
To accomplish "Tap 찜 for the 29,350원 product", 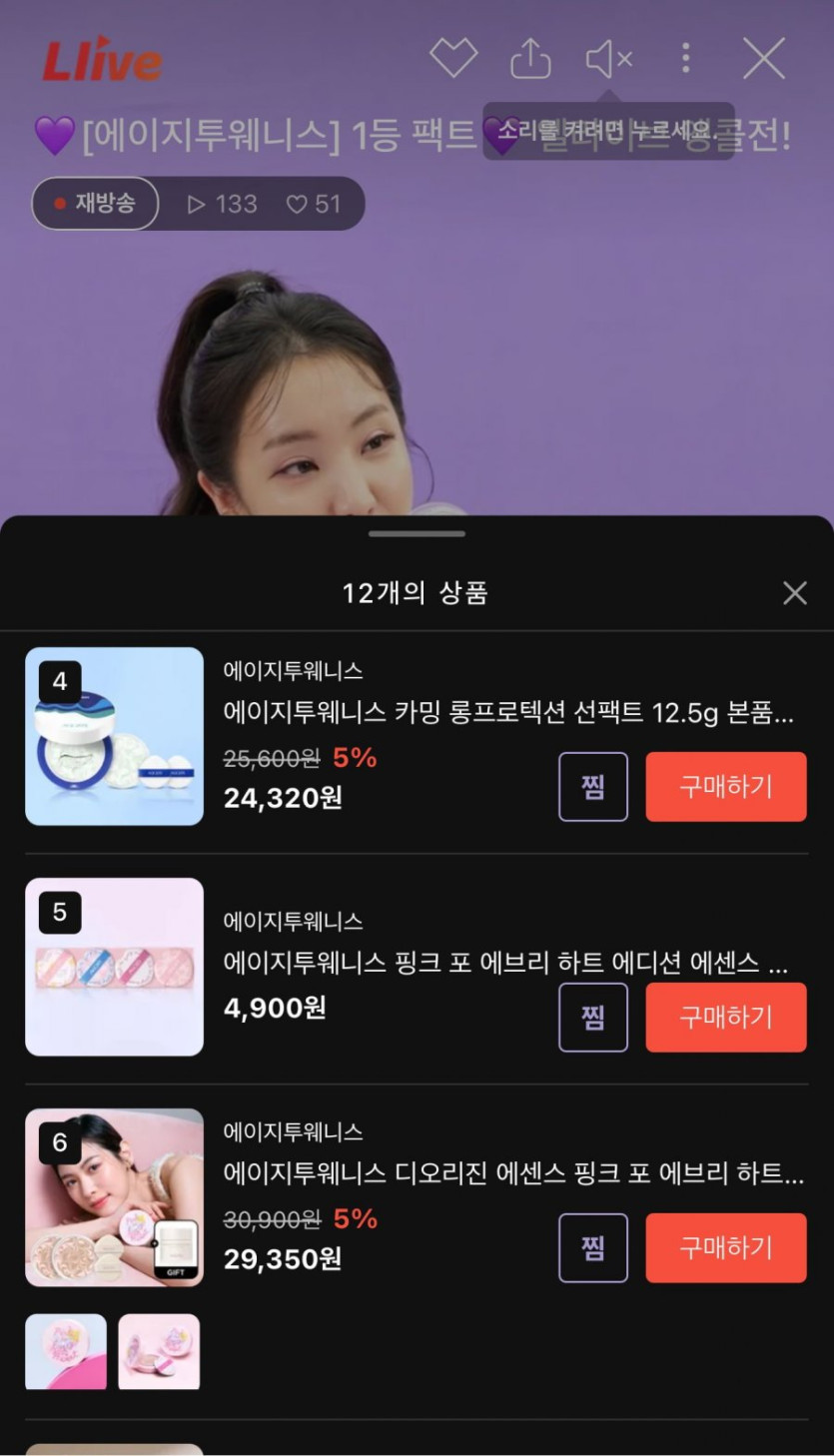I will 593,1248.
